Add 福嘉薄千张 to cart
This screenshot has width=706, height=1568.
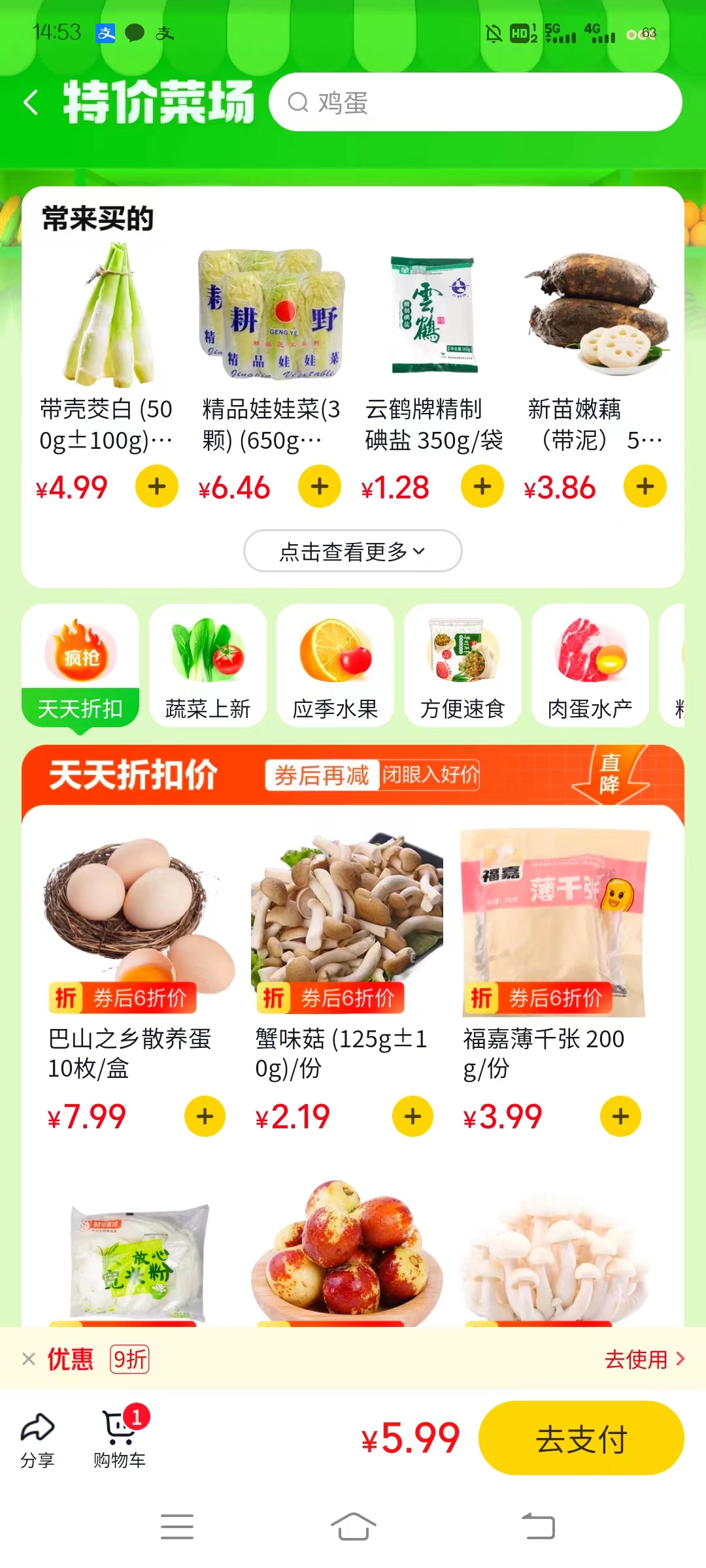click(620, 1117)
